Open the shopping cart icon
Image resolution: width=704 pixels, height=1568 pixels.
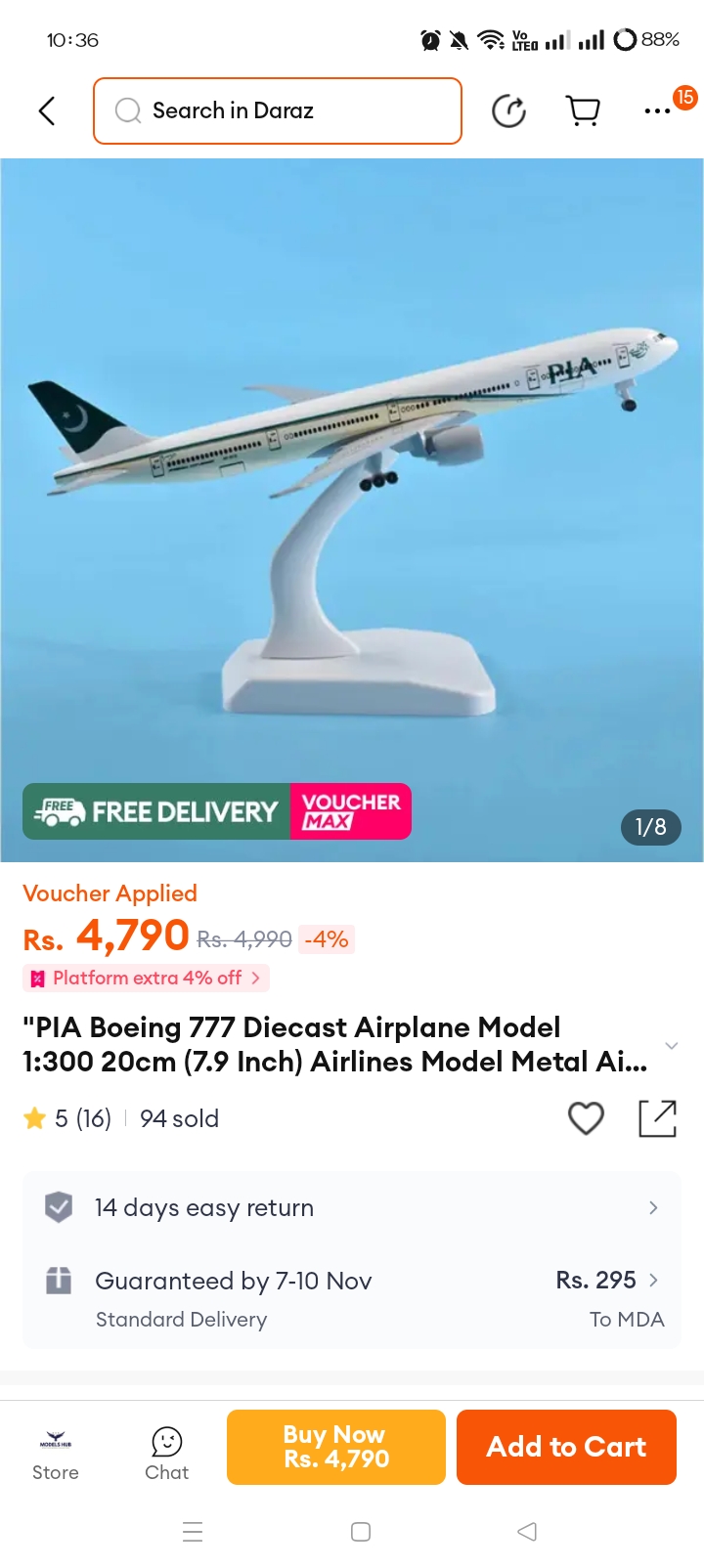pos(584,110)
